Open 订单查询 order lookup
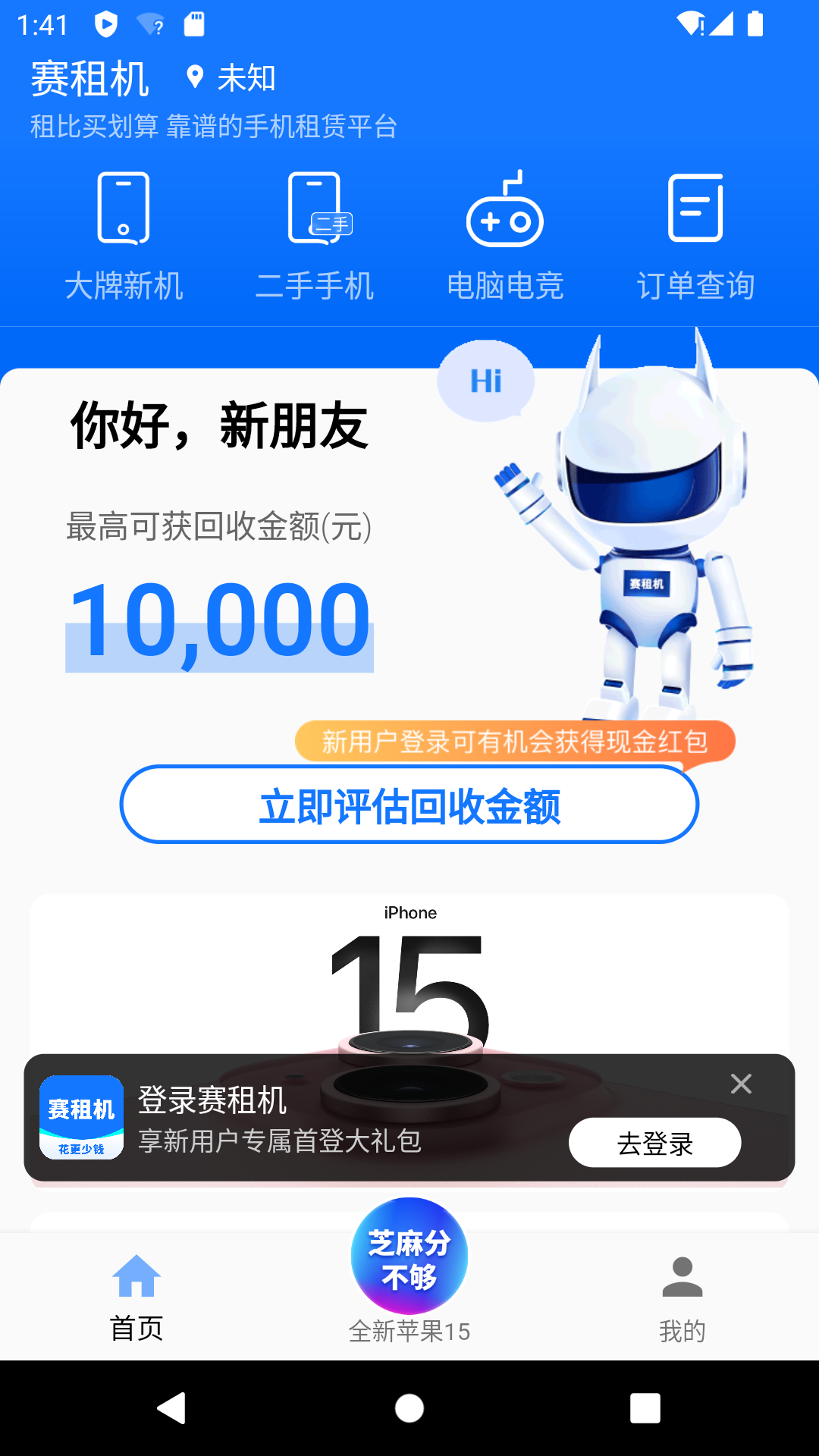The image size is (819, 1456). (695, 237)
